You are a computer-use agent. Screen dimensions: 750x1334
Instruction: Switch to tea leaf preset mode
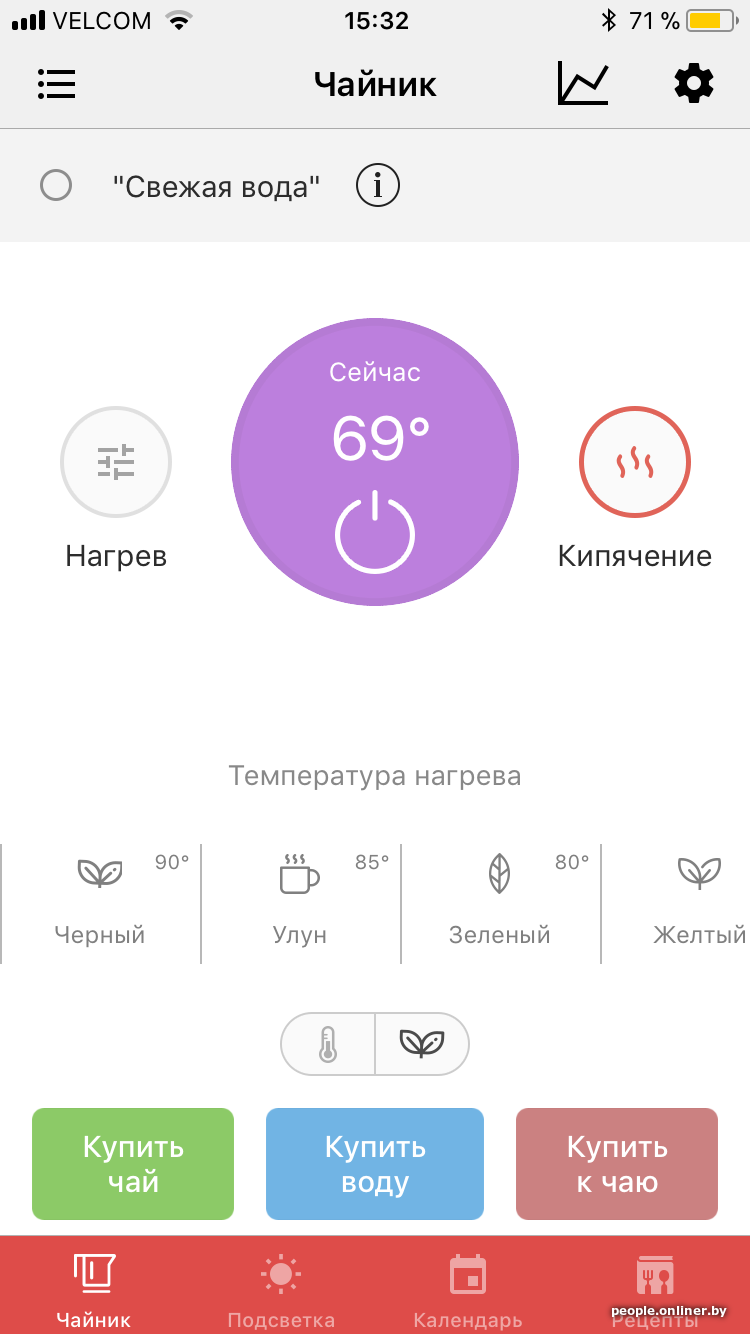click(x=421, y=1044)
